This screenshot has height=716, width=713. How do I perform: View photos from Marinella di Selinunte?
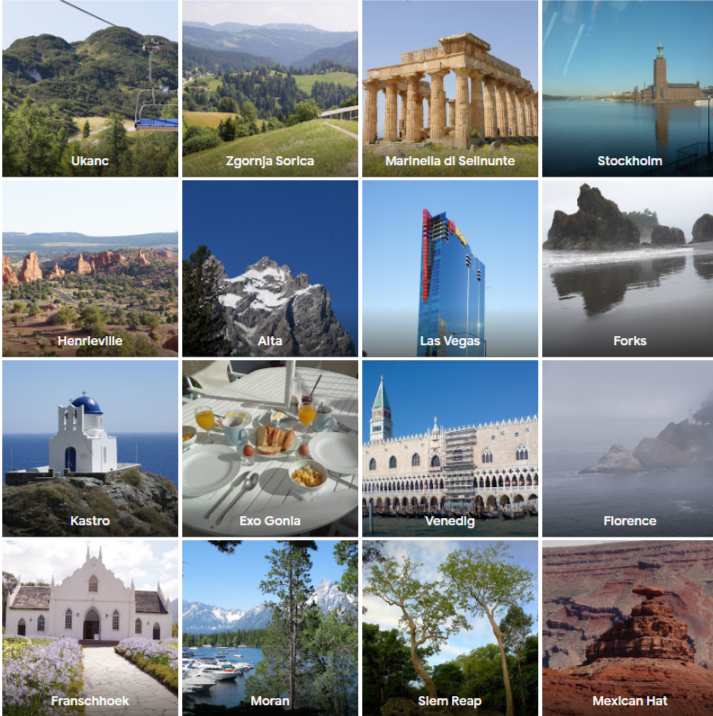tap(450, 88)
